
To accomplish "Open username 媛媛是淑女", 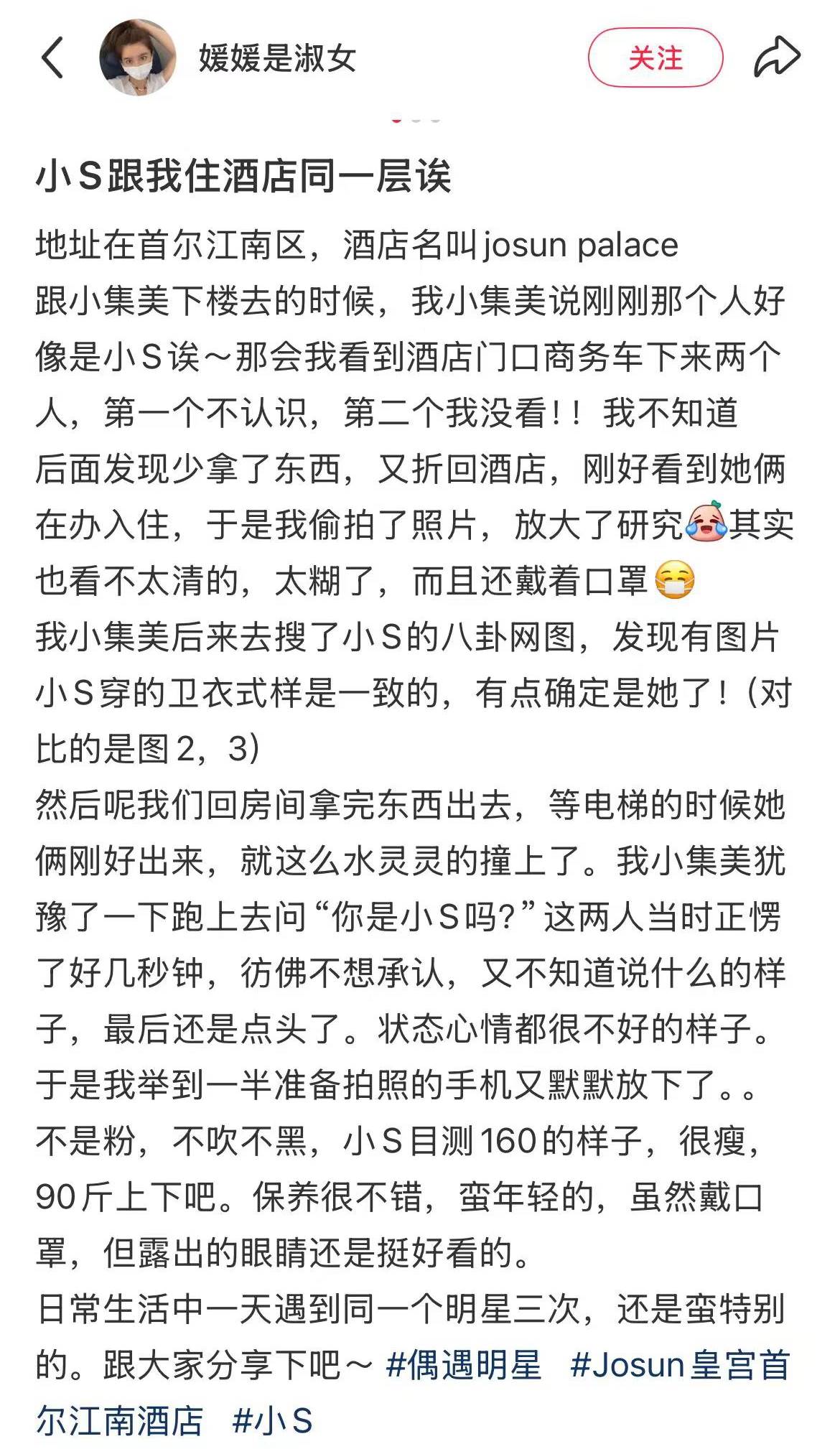I will (x=277, y=57).
